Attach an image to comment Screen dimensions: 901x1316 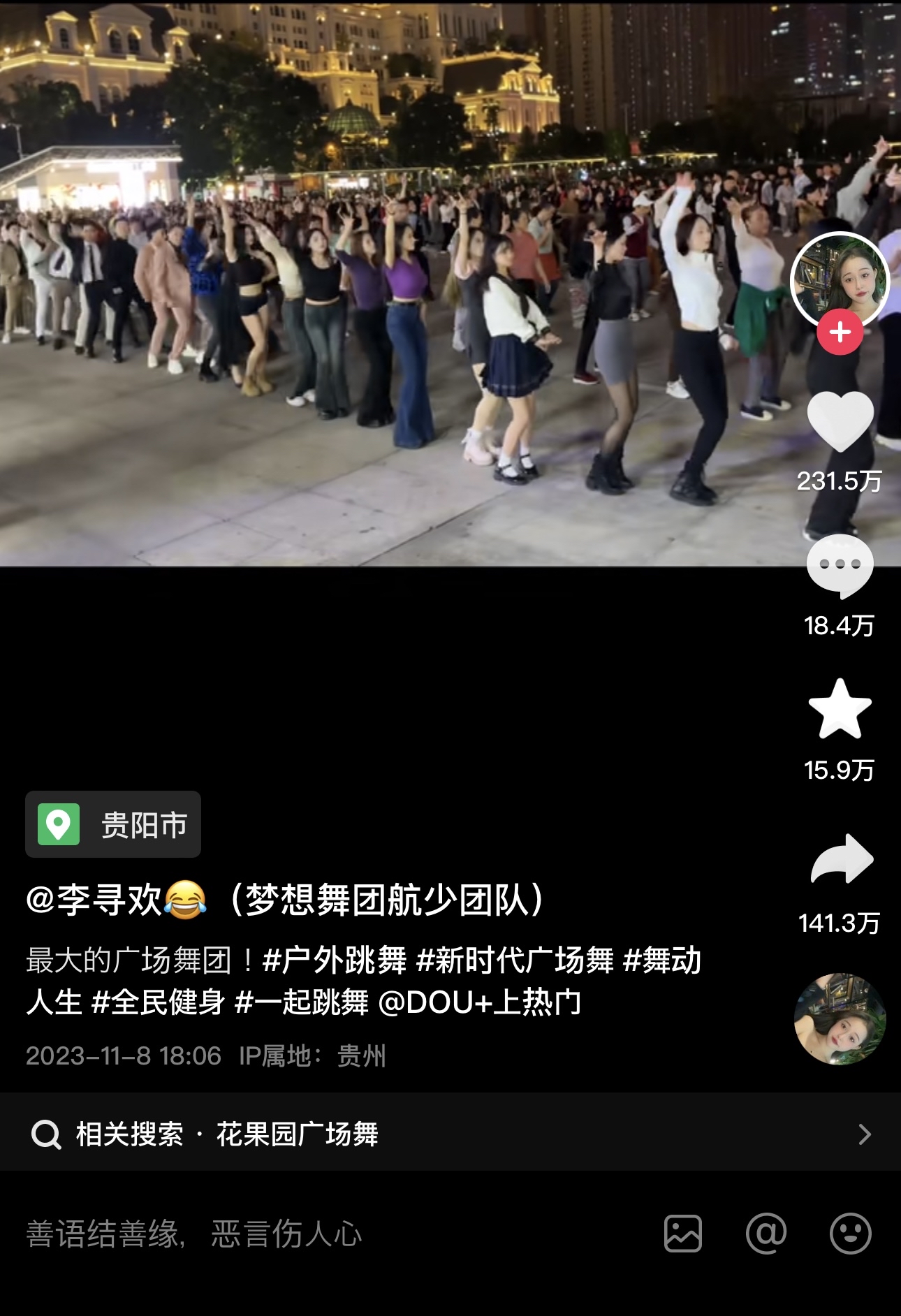682,1234
